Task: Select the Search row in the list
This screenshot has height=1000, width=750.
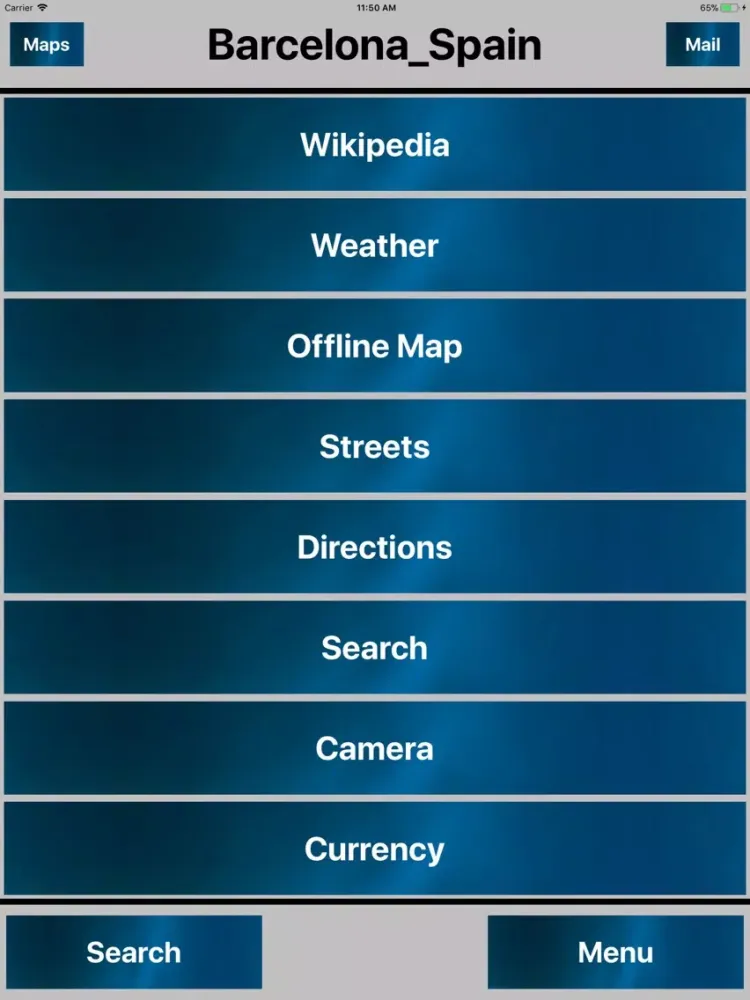Action: 375,648
